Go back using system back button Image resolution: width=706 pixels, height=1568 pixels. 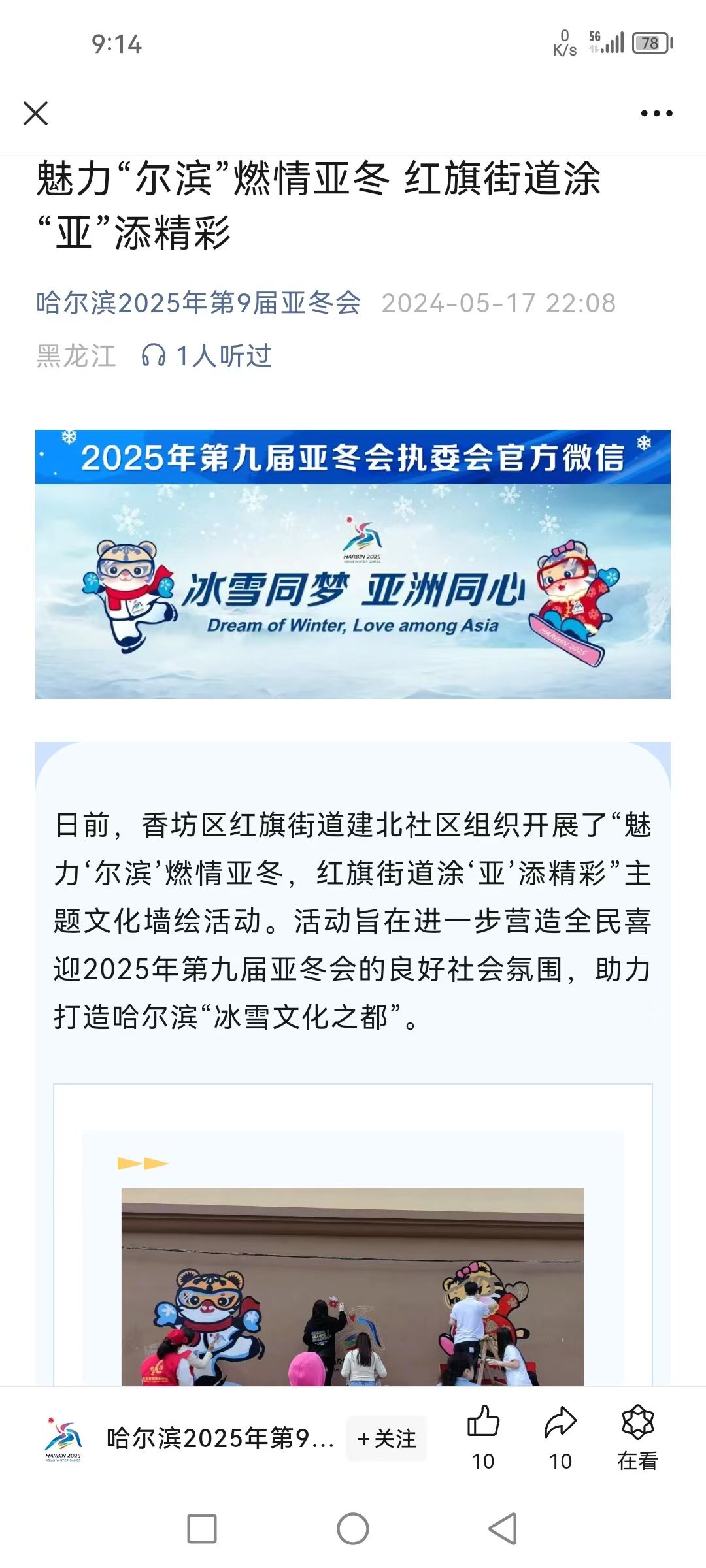coord(503,1529)
